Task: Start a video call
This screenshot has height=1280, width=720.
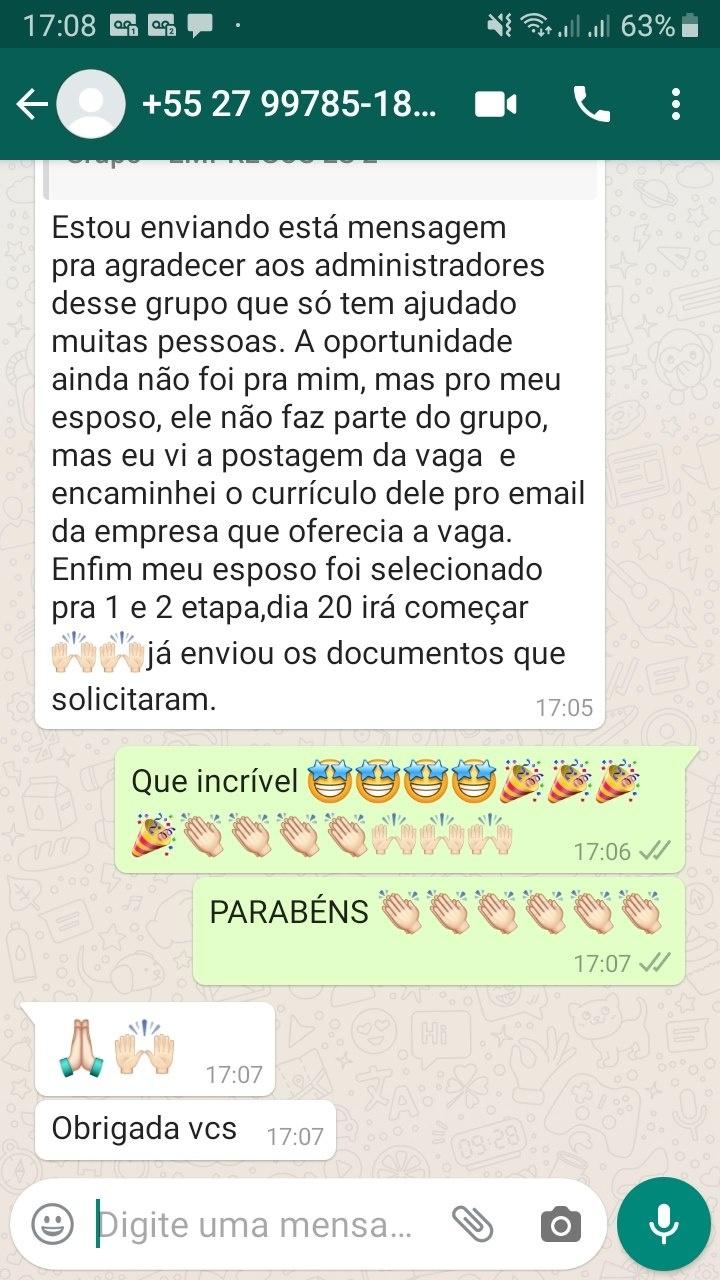Action: click(496, 105)
